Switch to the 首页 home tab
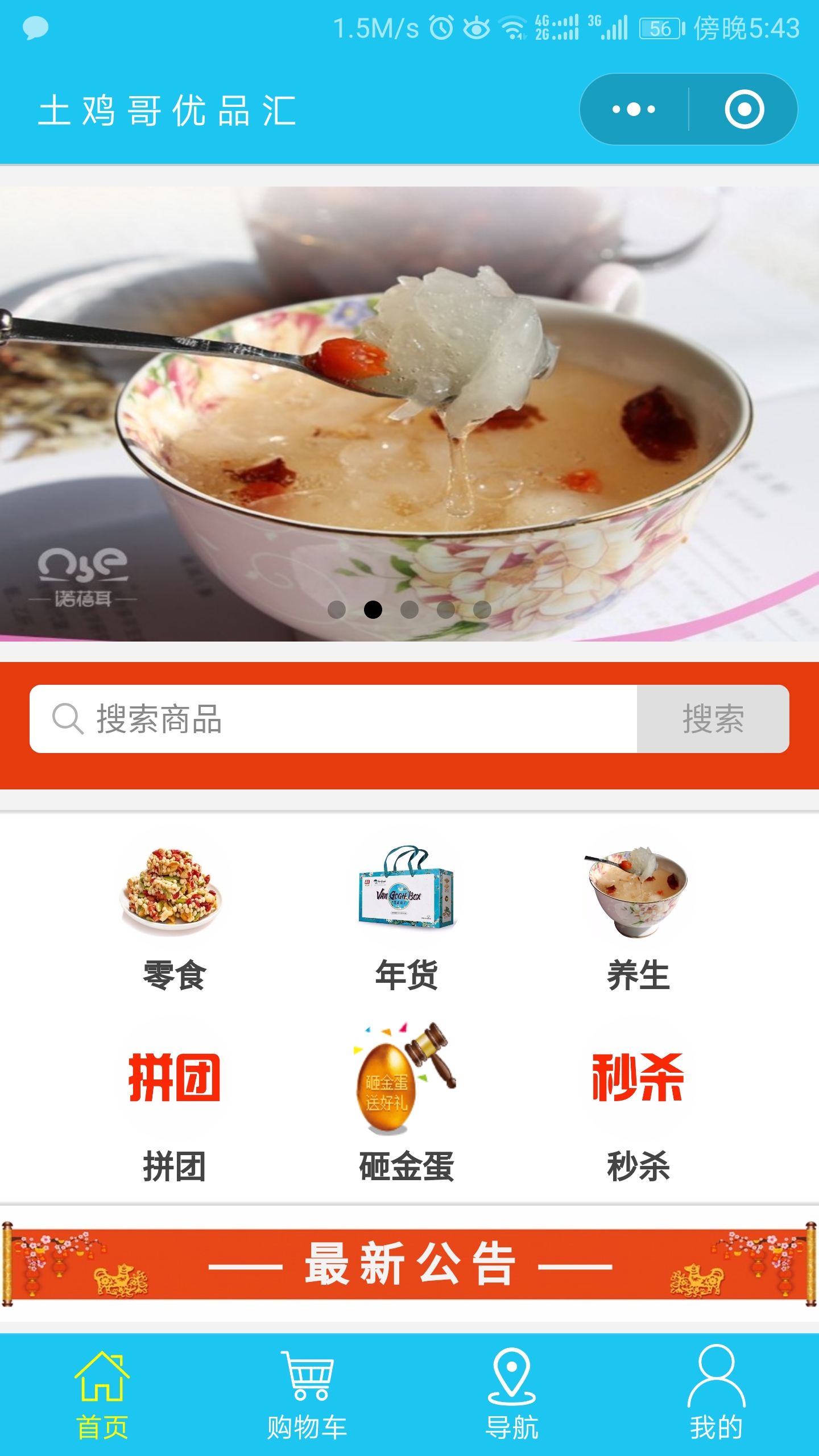Image resolution: width=819 pixels, height=1456 pixels. [x=102, y=1393]
